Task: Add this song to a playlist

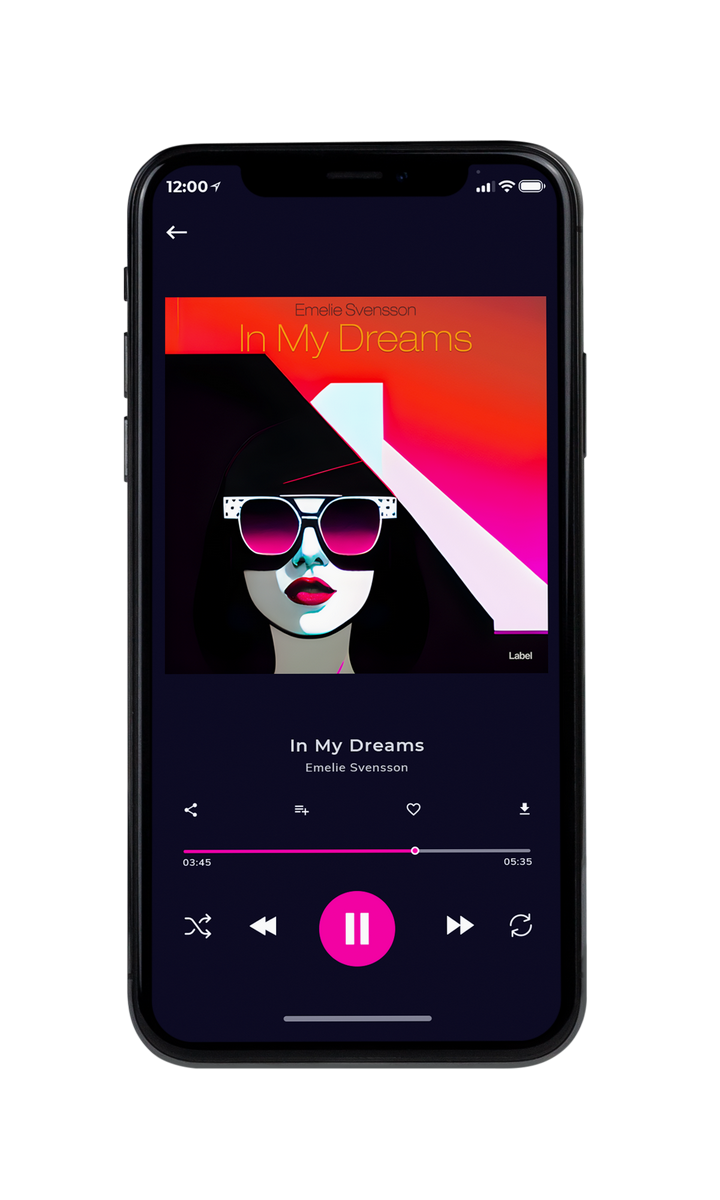Action: 301,810
